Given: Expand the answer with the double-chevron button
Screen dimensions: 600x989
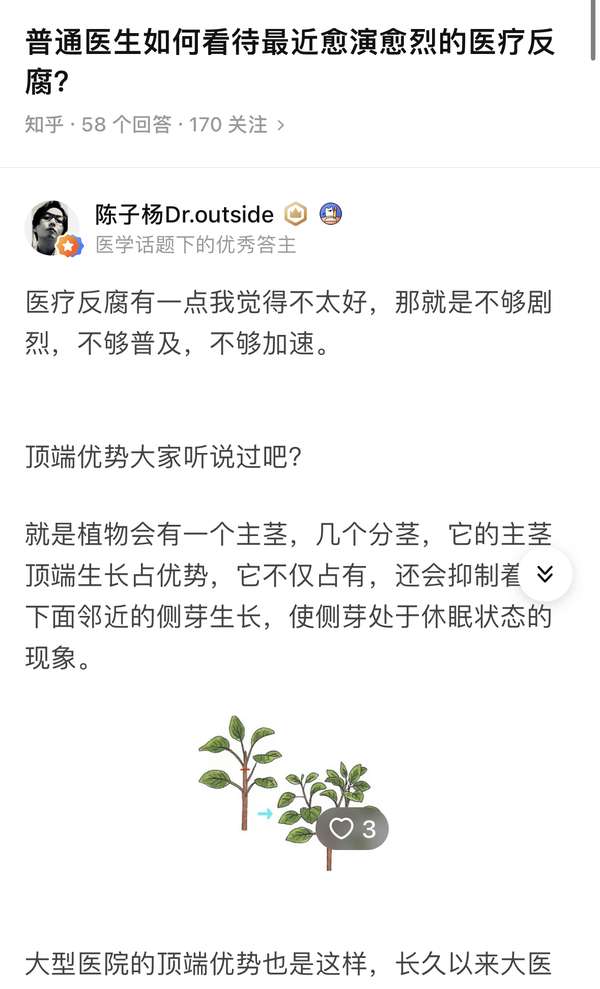Looking at the screenshot, I should (545, 573).
